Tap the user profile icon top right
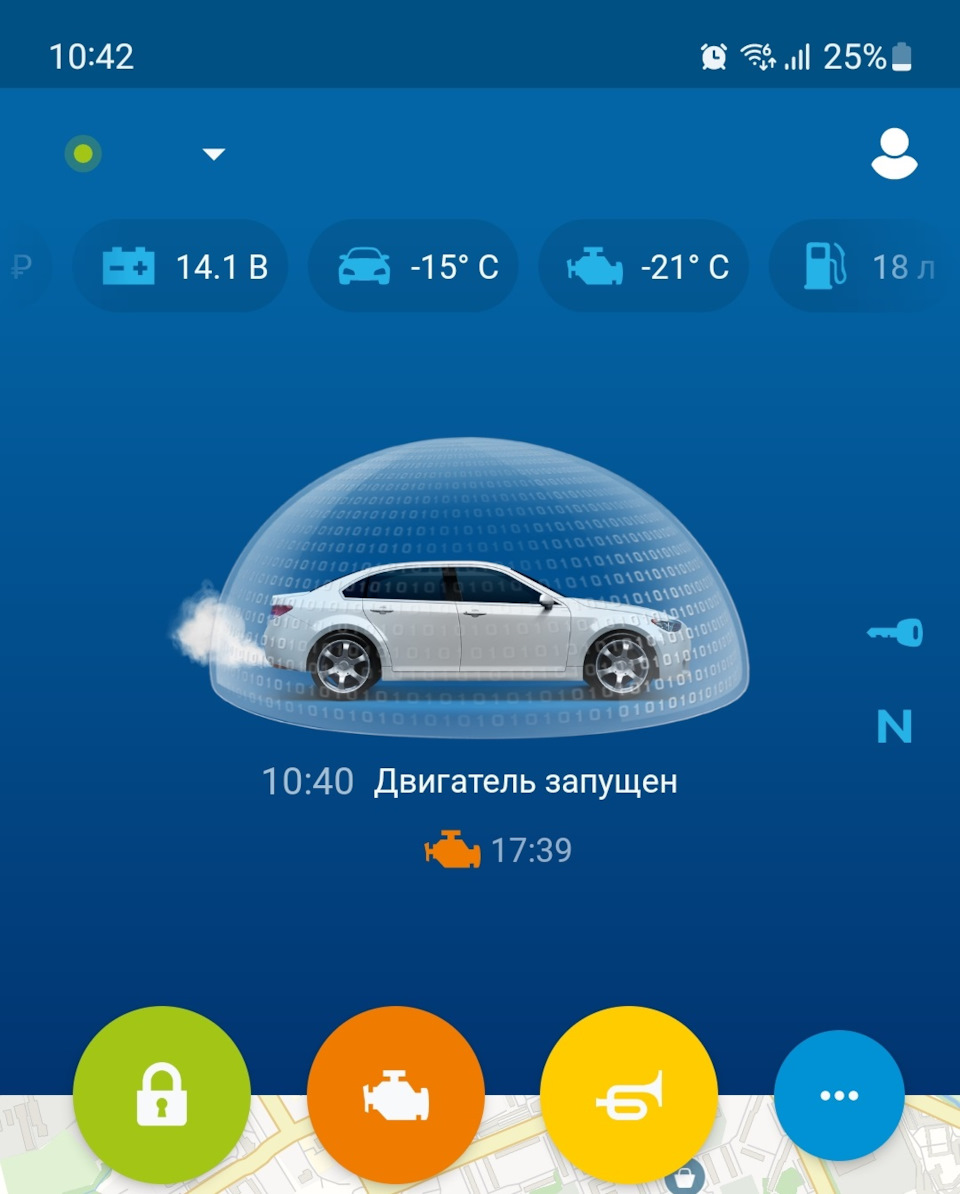 (x=895, y=154)
